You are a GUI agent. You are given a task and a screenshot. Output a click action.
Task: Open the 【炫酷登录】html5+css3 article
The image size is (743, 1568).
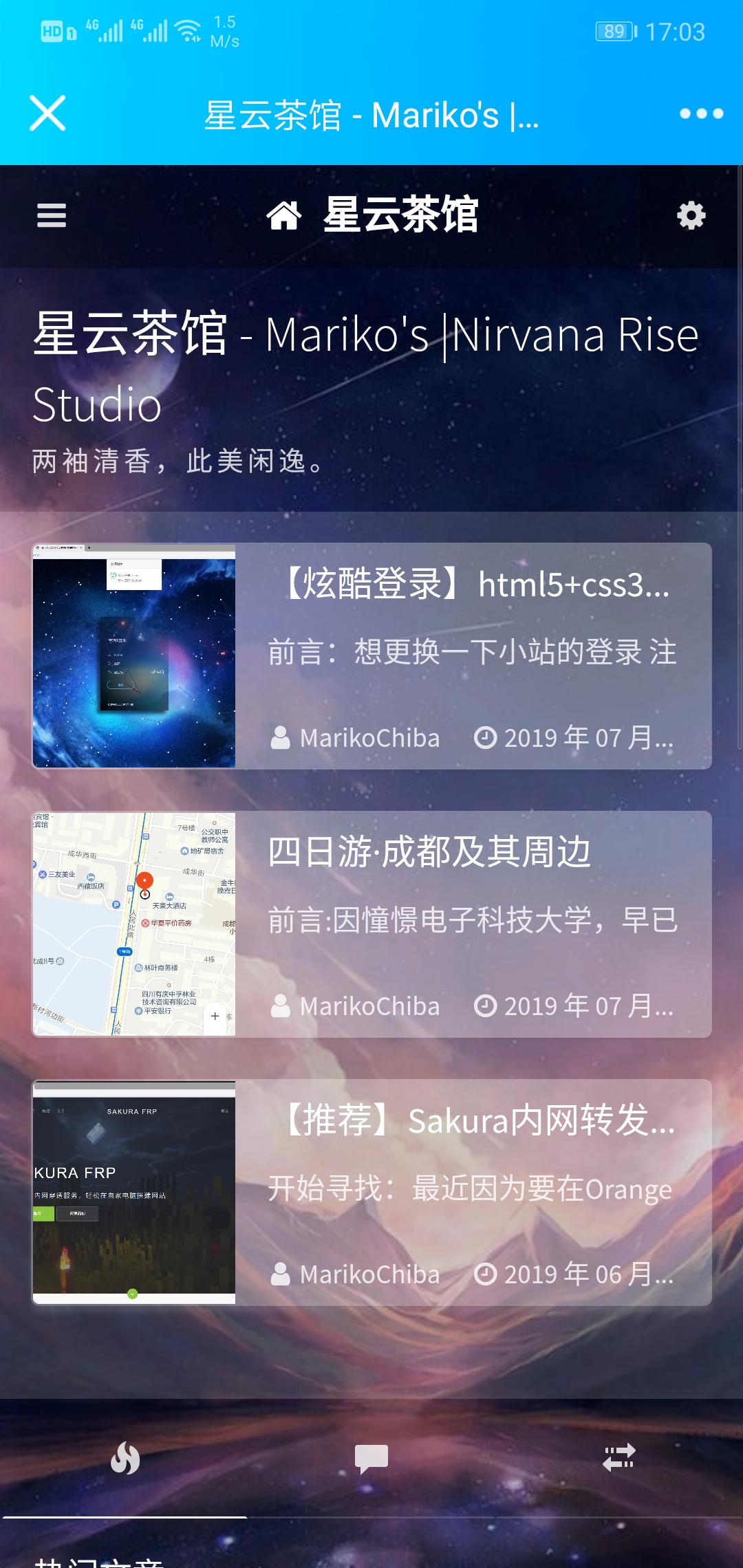[x=475, y=585]
